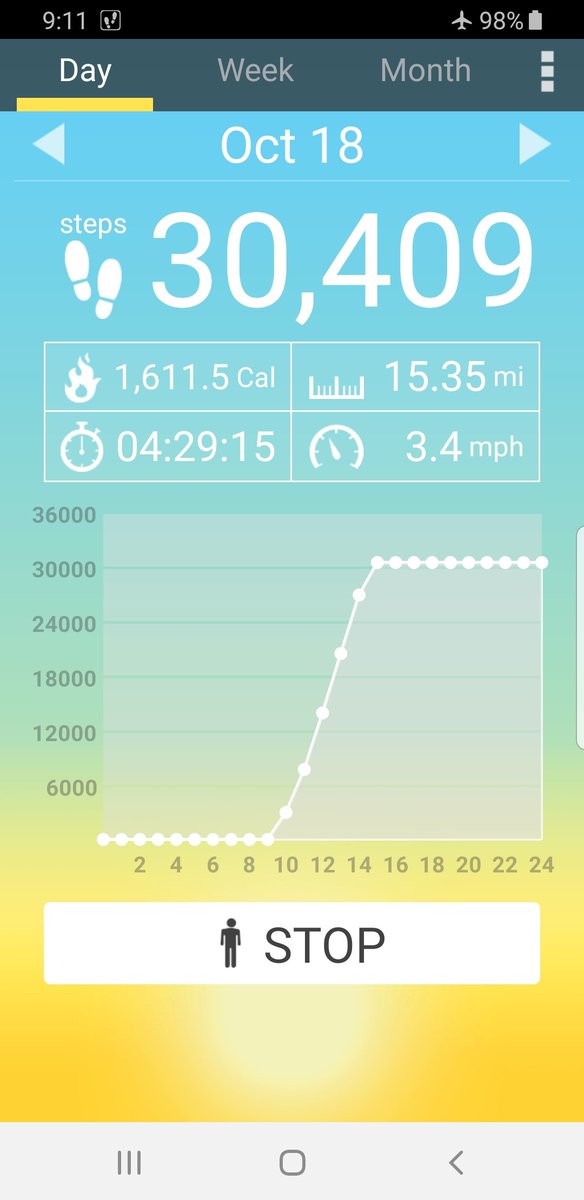Go back using the system back button

[x=456, y=1162]
